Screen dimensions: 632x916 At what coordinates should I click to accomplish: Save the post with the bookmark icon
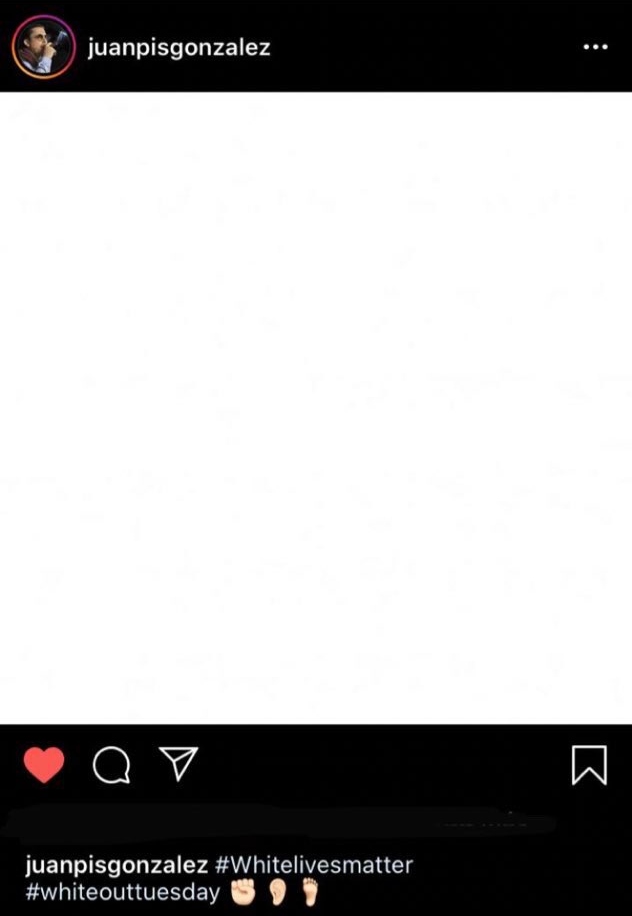click(589, 765)
